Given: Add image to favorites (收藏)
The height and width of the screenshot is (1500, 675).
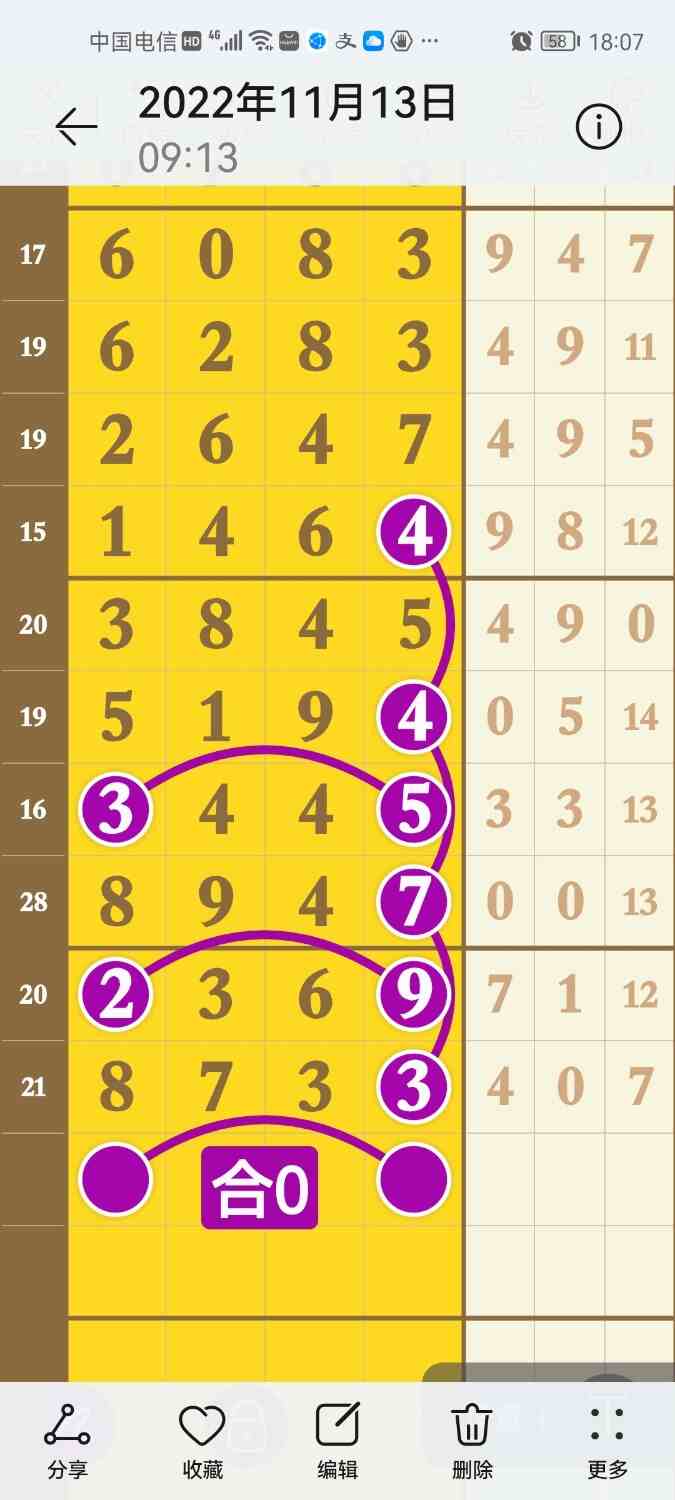Looking at the screenshot, I should [202, 1440].
